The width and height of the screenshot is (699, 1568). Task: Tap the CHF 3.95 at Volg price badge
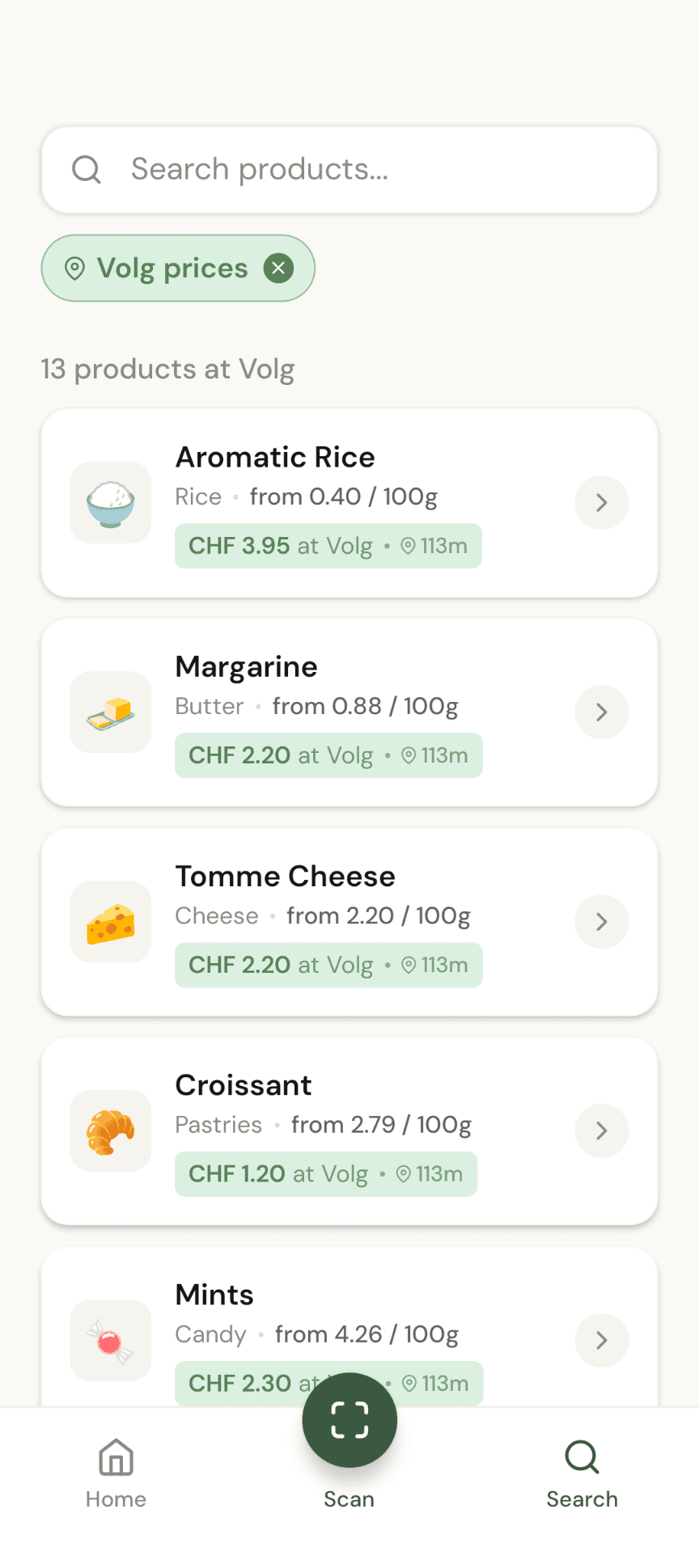[328, 546]
